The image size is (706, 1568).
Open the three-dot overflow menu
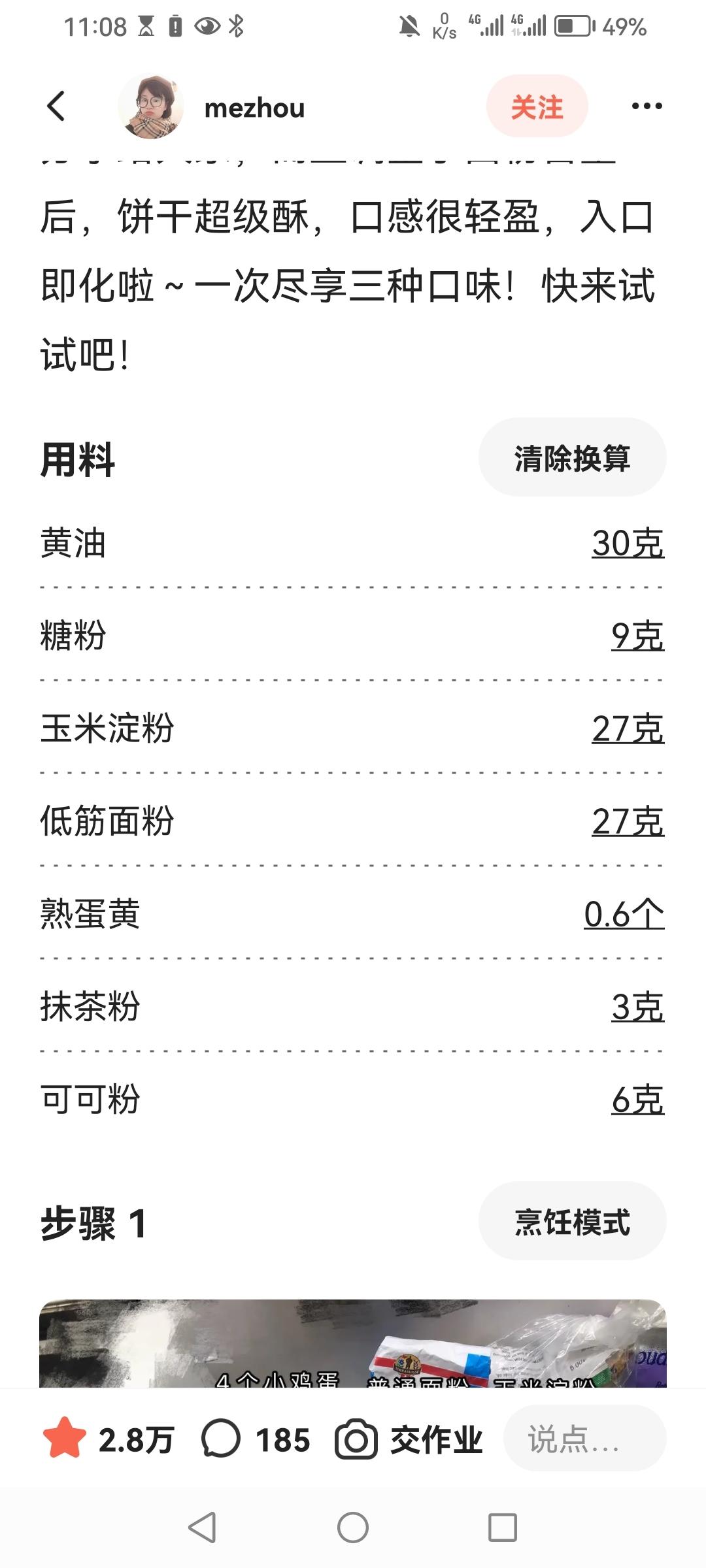(647, 106)
